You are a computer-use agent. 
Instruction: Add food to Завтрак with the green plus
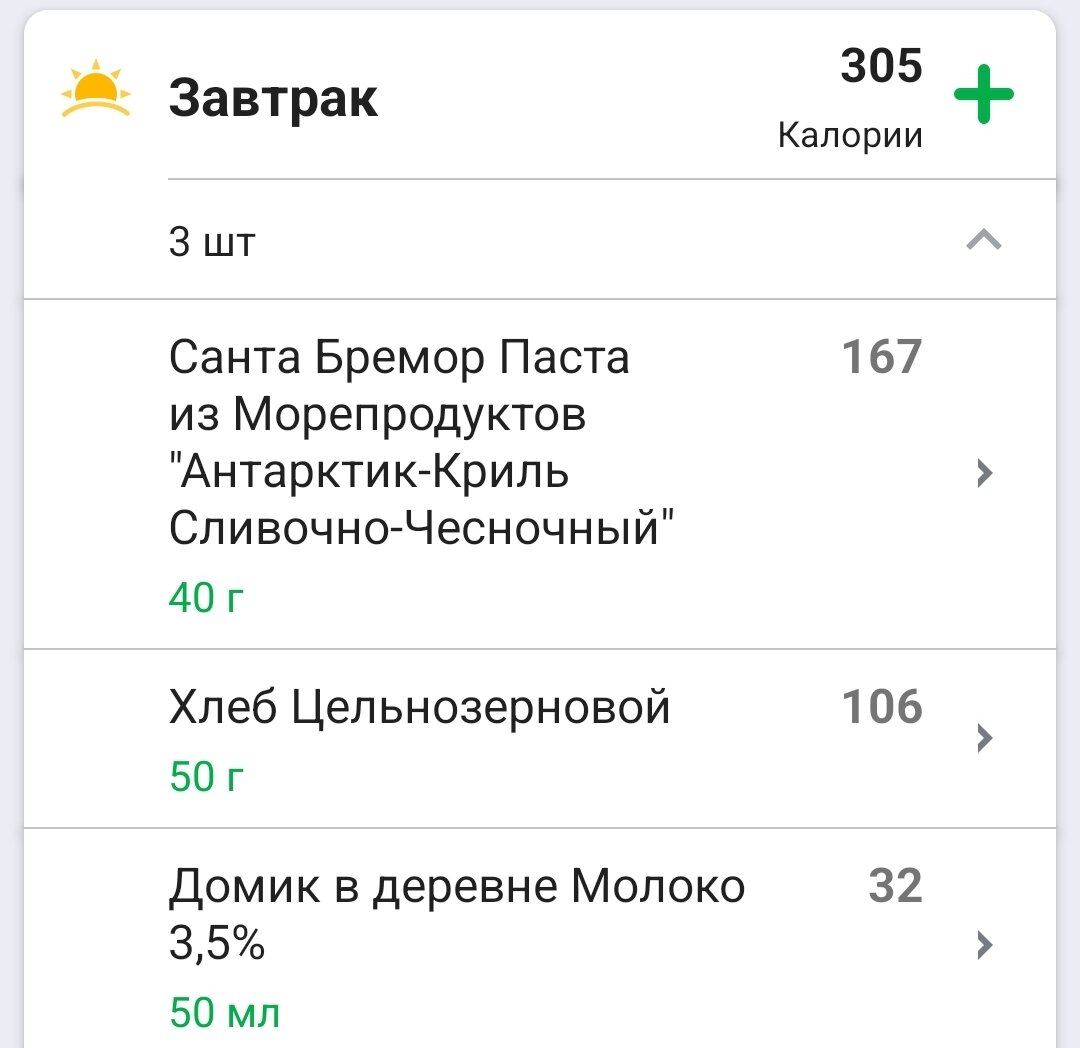pyautogui.click(x=983, y=95)
